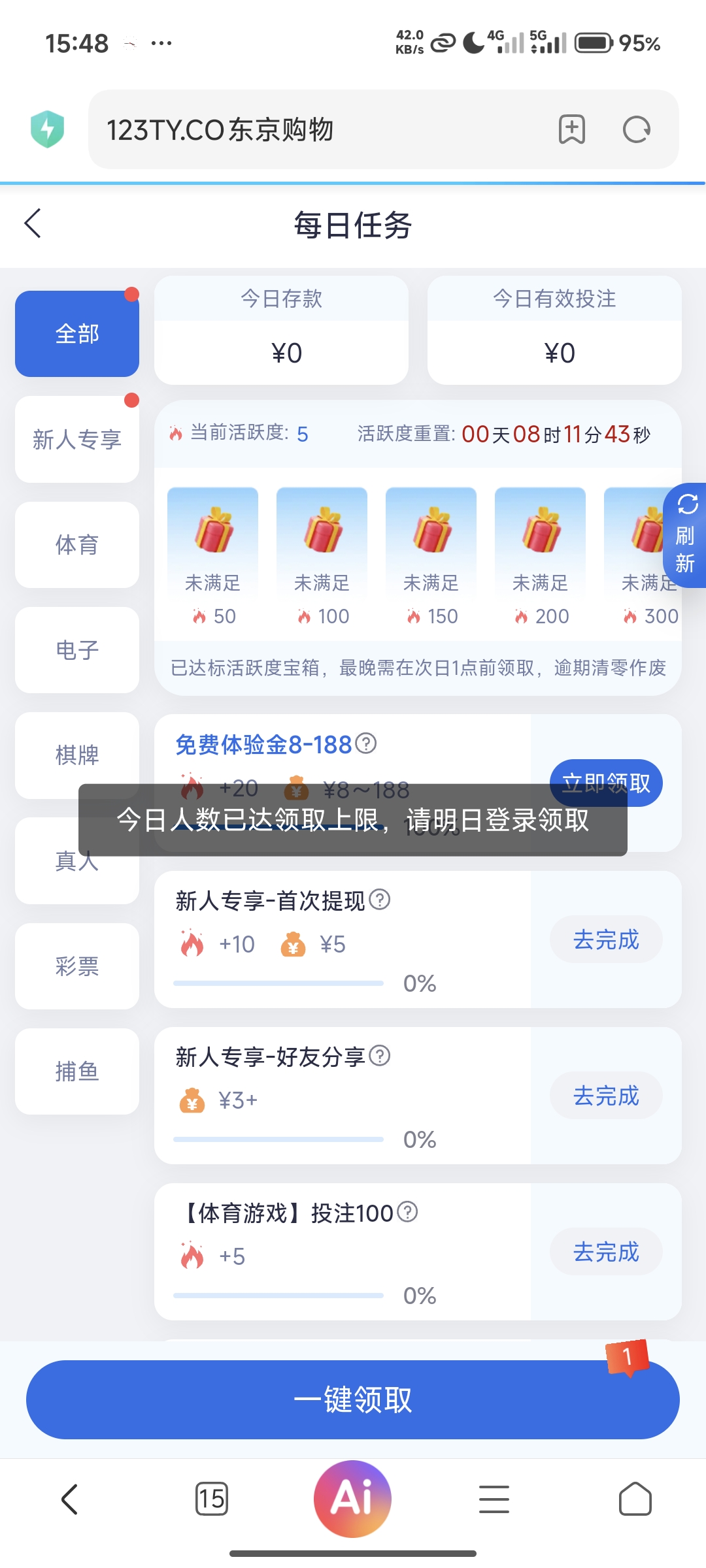Open help for 免费体验金8-188 task
Image resolution: width=706 pixels, height=1568 pixels.
click(x=365, y=743)
